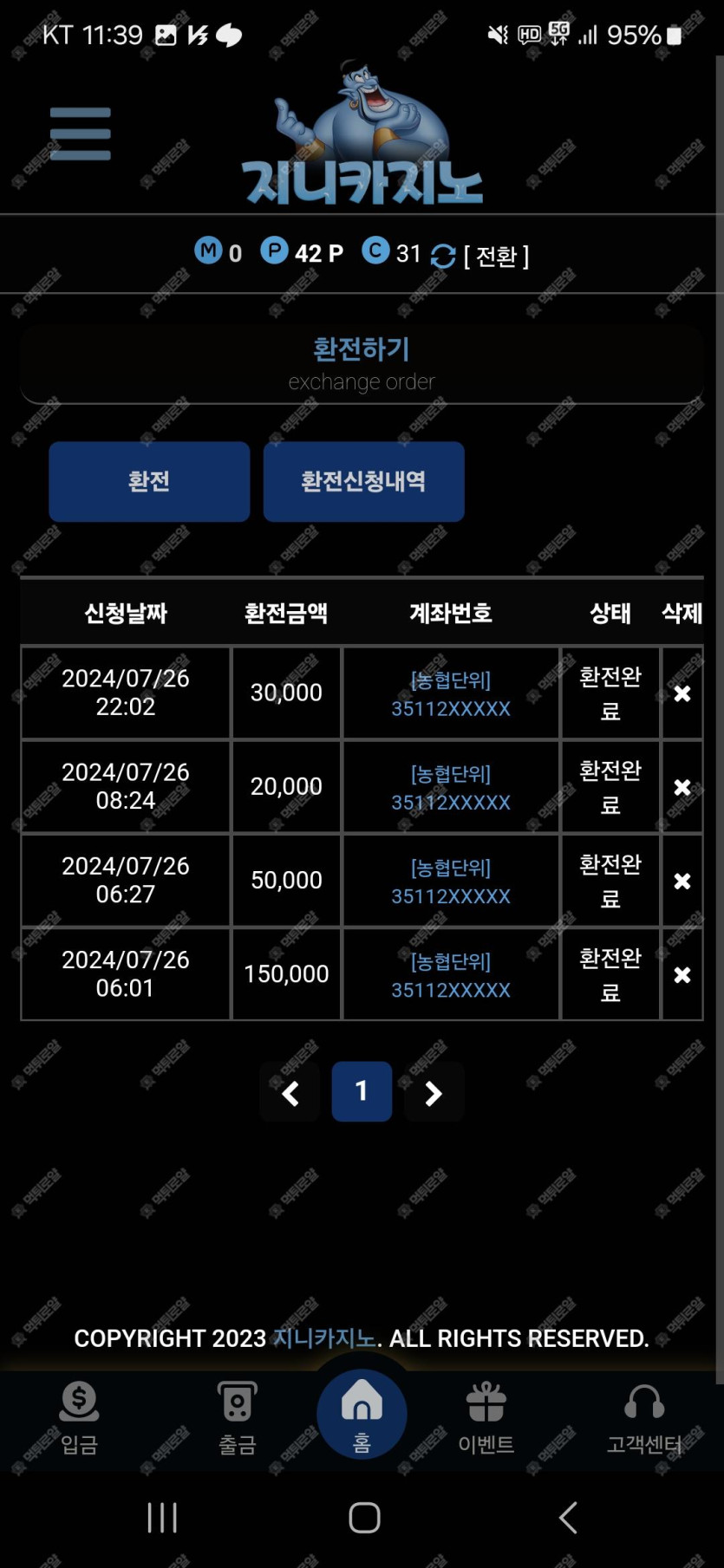This screenshot has height=1568, width=724.
Task: Tap the 전환 point conversion link
Action: point(480,256)
